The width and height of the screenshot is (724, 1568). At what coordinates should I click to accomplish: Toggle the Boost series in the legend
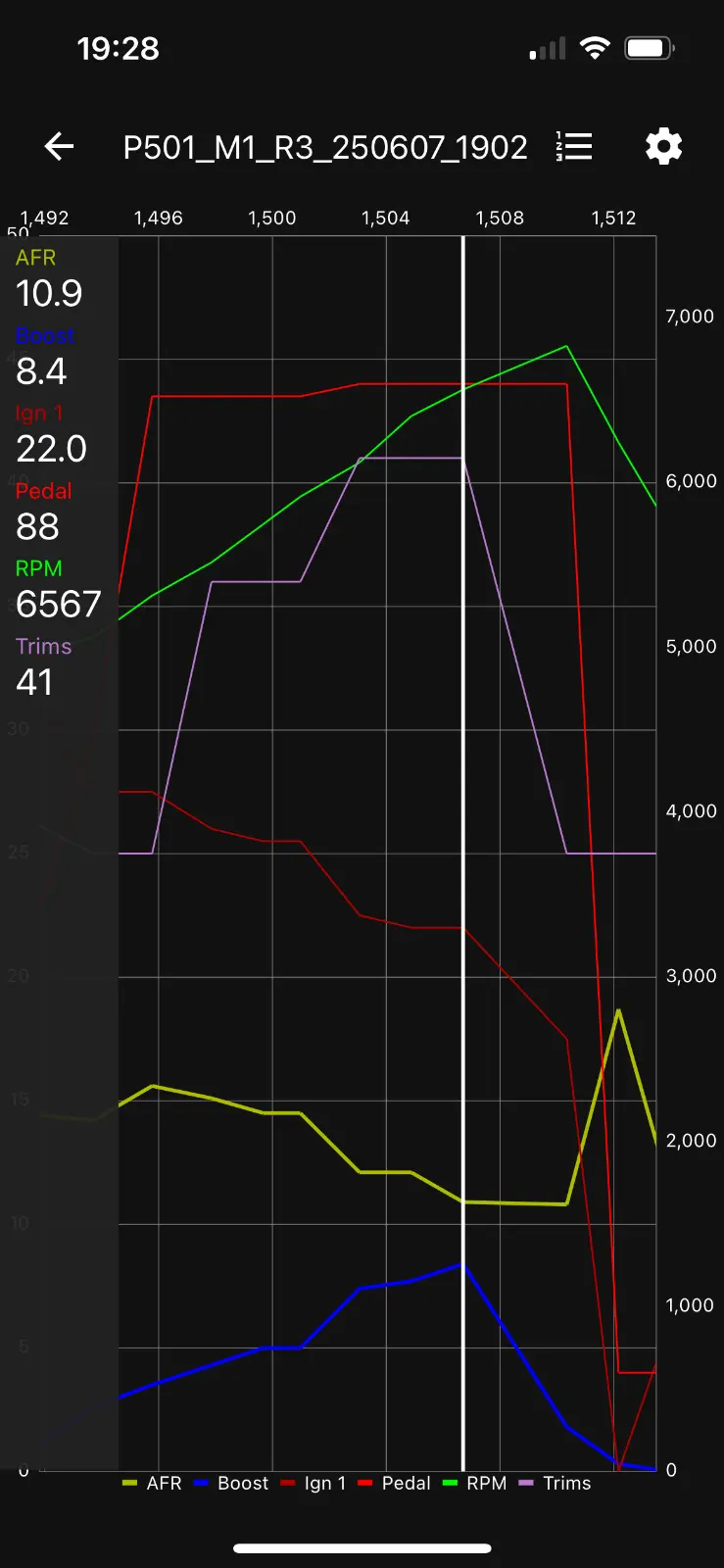231,1484
